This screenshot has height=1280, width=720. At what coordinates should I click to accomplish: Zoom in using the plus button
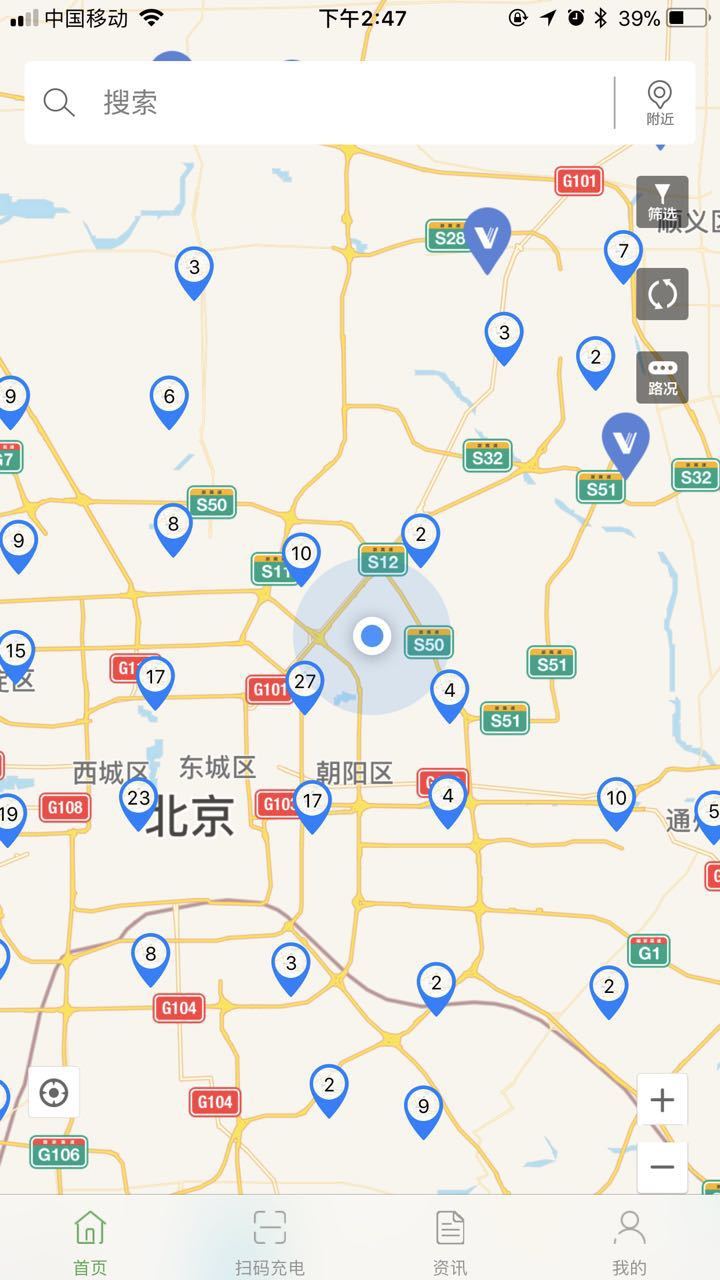(x=662, y=1100)
